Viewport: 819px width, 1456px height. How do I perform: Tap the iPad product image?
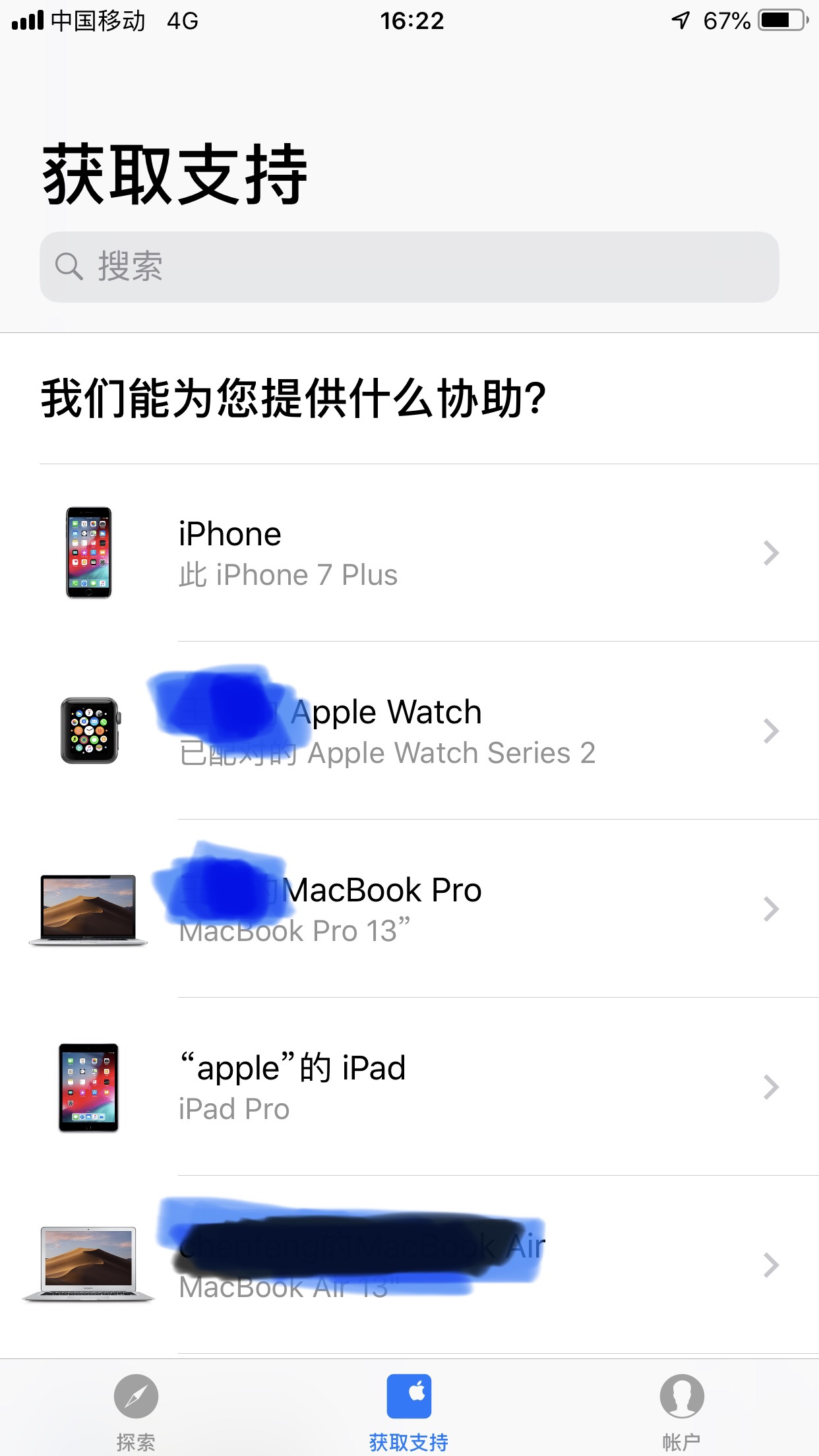tap(88, 1088)
